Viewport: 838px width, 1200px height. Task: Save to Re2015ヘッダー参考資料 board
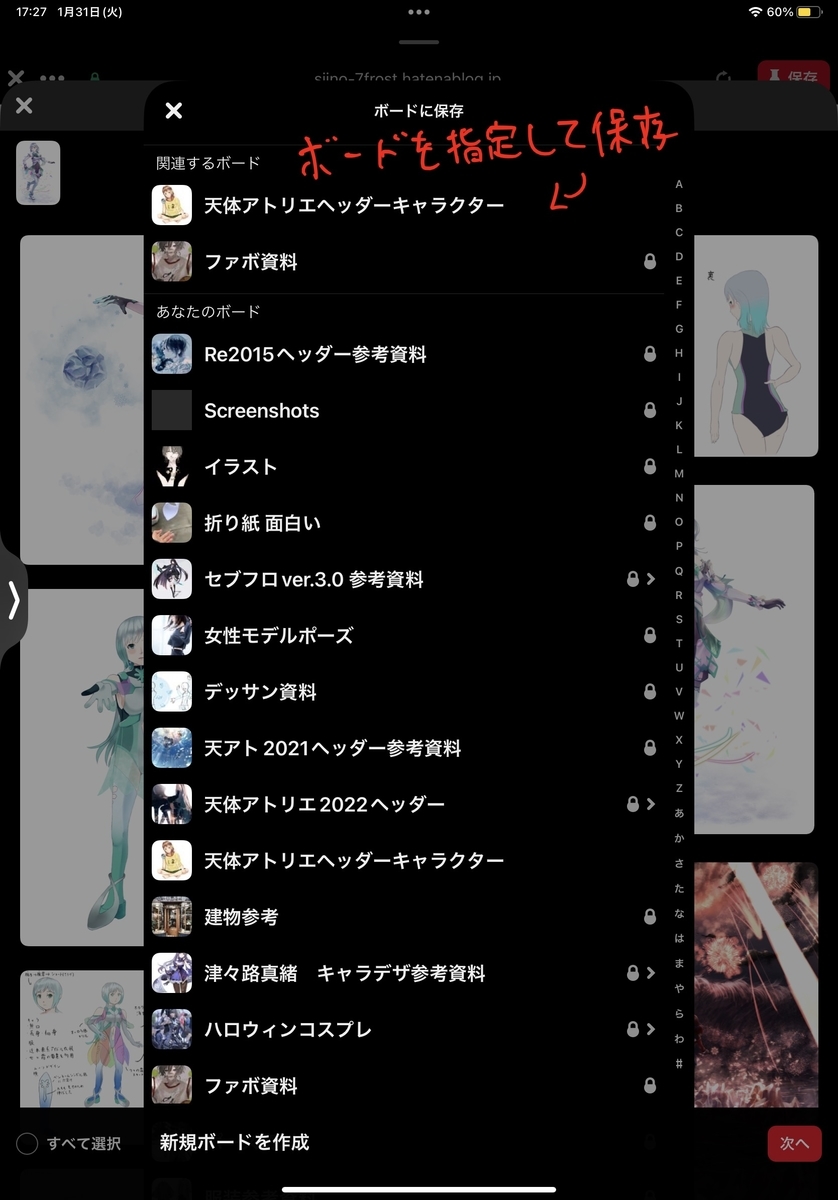click(x=315, y=354)
